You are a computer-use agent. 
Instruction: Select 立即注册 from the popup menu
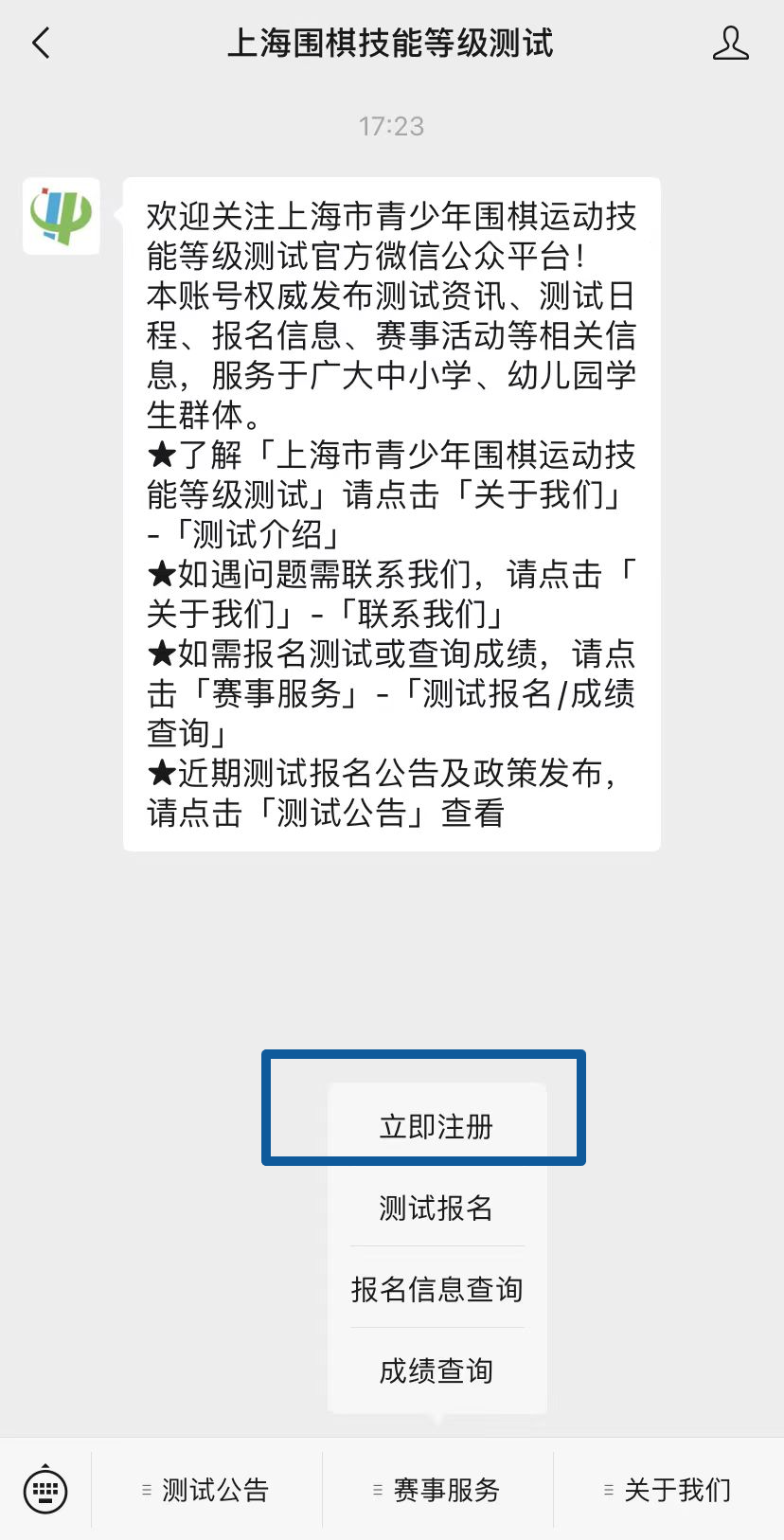pyautogui.click(x=437, y=1126)
